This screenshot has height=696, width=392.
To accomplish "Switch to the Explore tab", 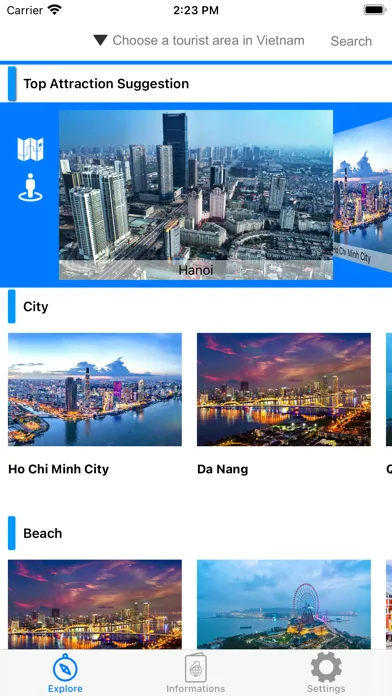I will click(65, 673).
